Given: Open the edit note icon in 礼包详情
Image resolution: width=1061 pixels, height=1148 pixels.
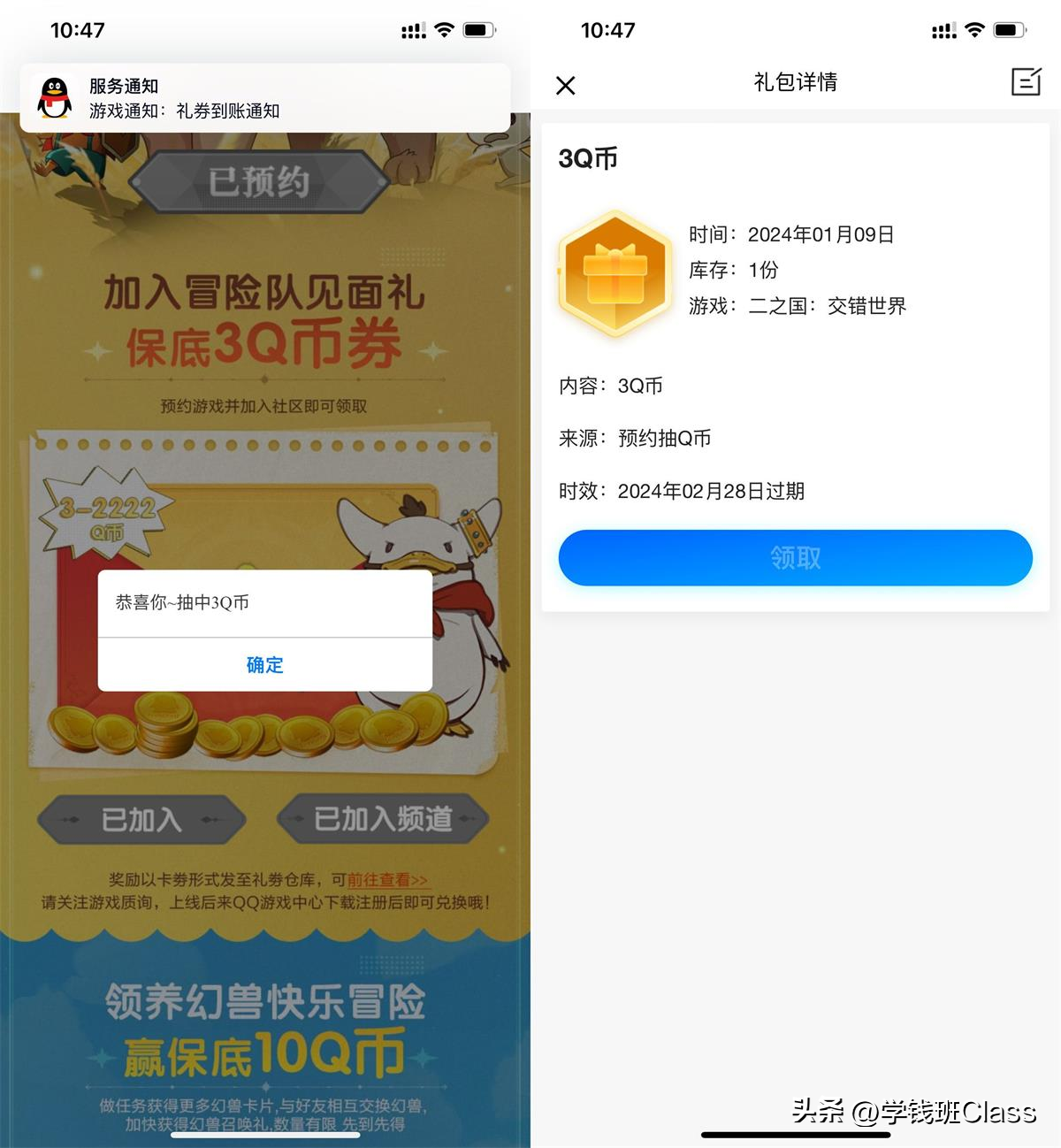Looking at the screenshot, I should 1026,82.
